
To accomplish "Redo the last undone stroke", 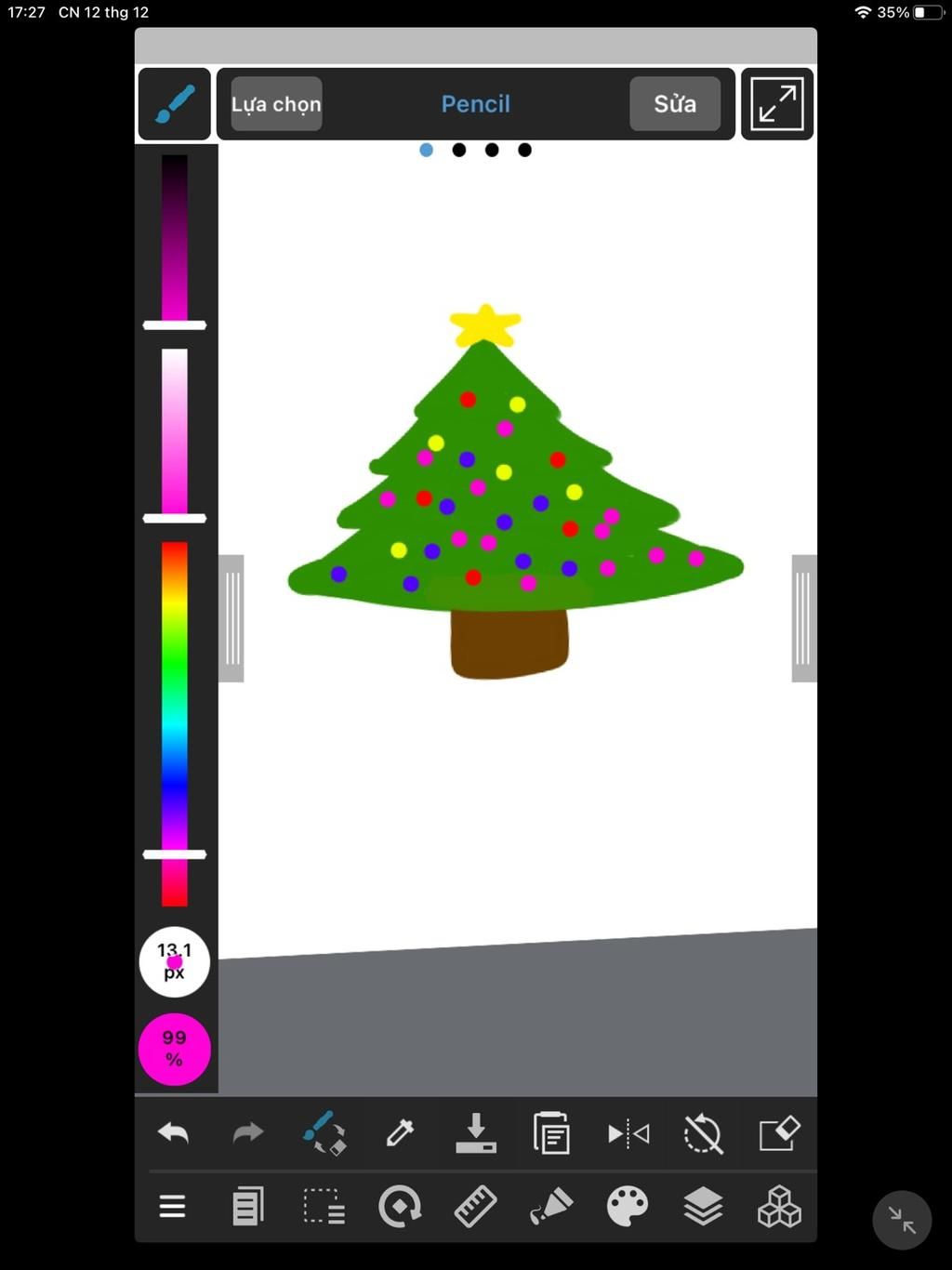I will click(x=247, y=1133).
